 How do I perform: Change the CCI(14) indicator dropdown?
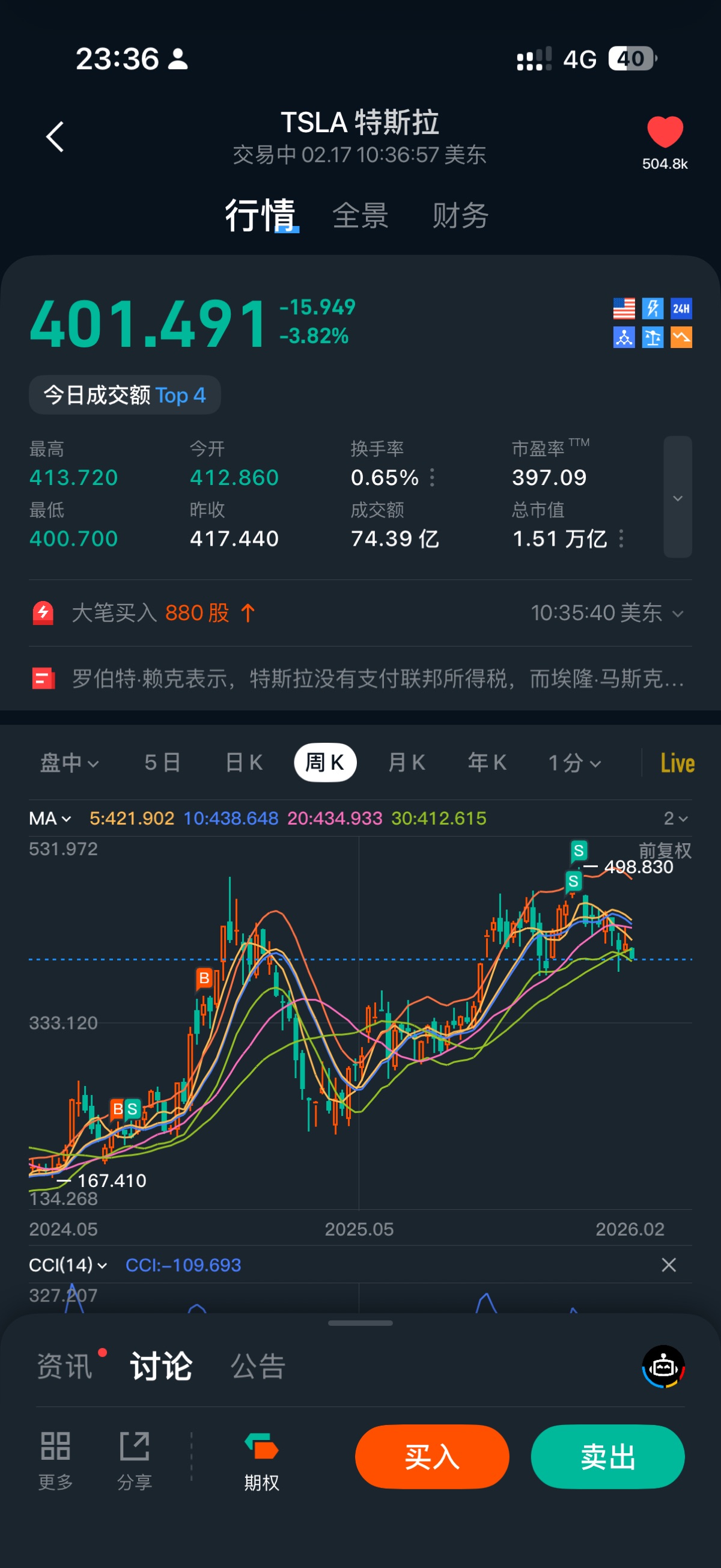(x=67, y=1266)
